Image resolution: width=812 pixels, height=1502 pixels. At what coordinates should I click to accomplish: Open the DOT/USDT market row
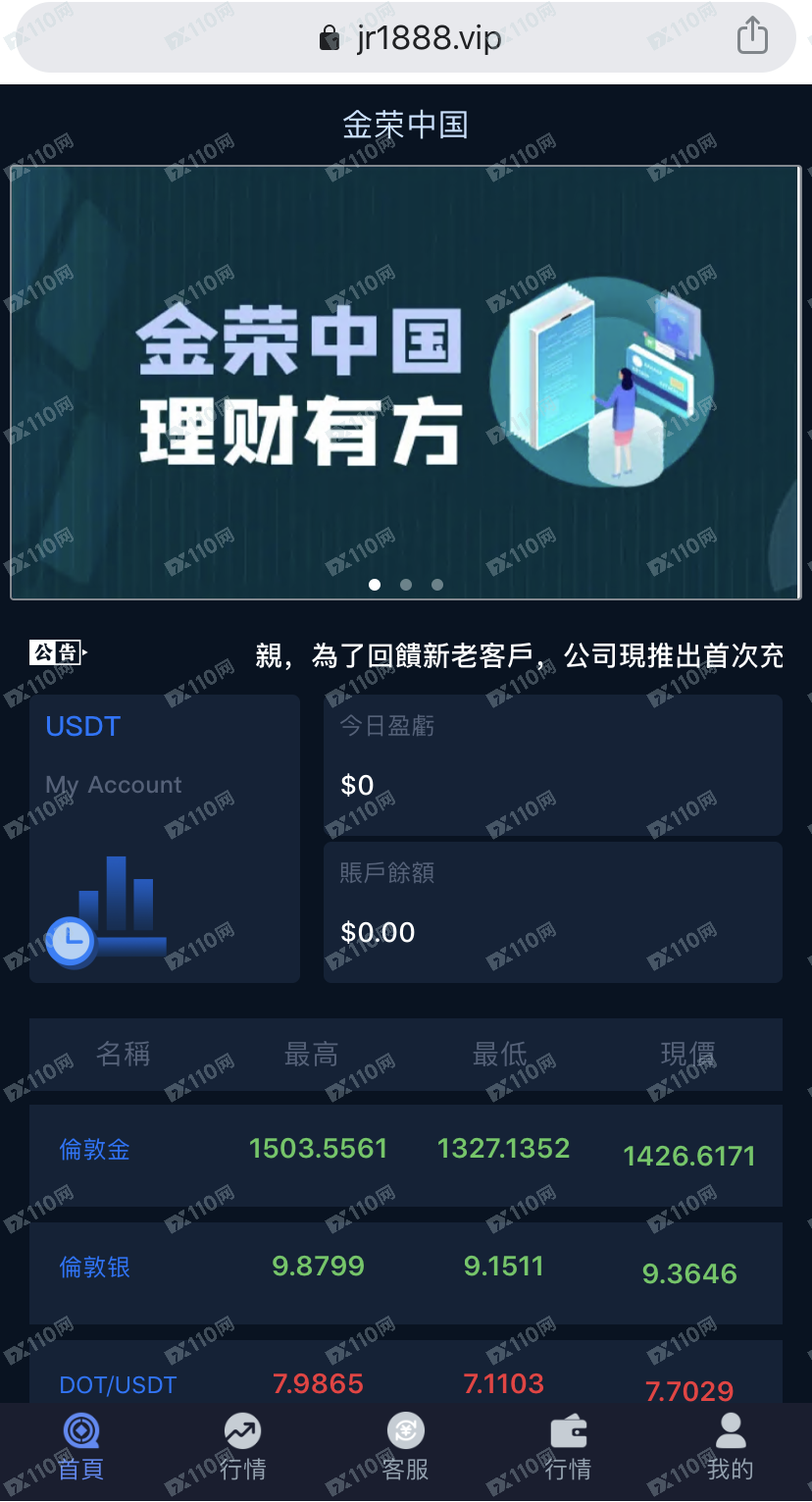405,1381
